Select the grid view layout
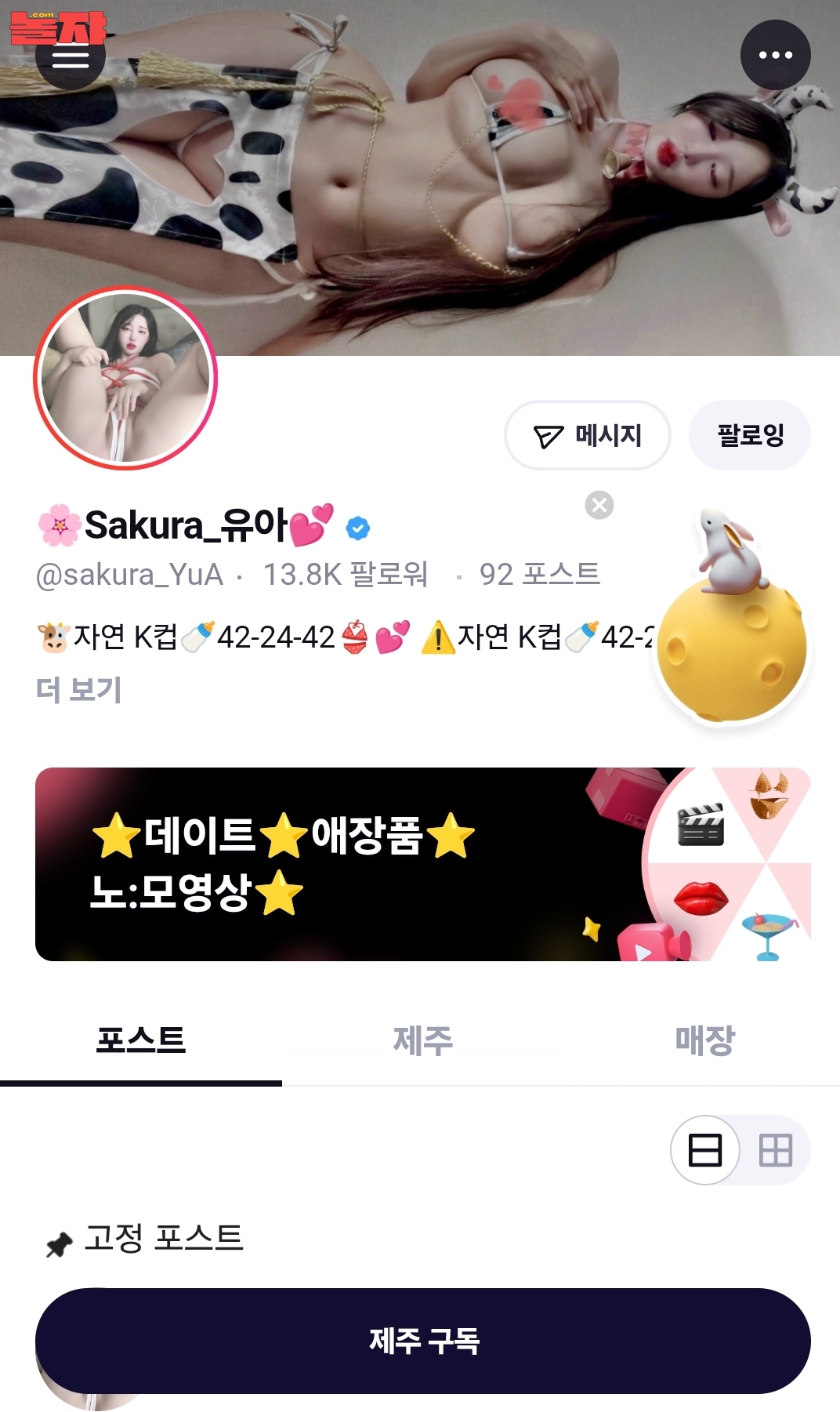This screenshot has width=840, height=1412. (x=776, y=1150)
